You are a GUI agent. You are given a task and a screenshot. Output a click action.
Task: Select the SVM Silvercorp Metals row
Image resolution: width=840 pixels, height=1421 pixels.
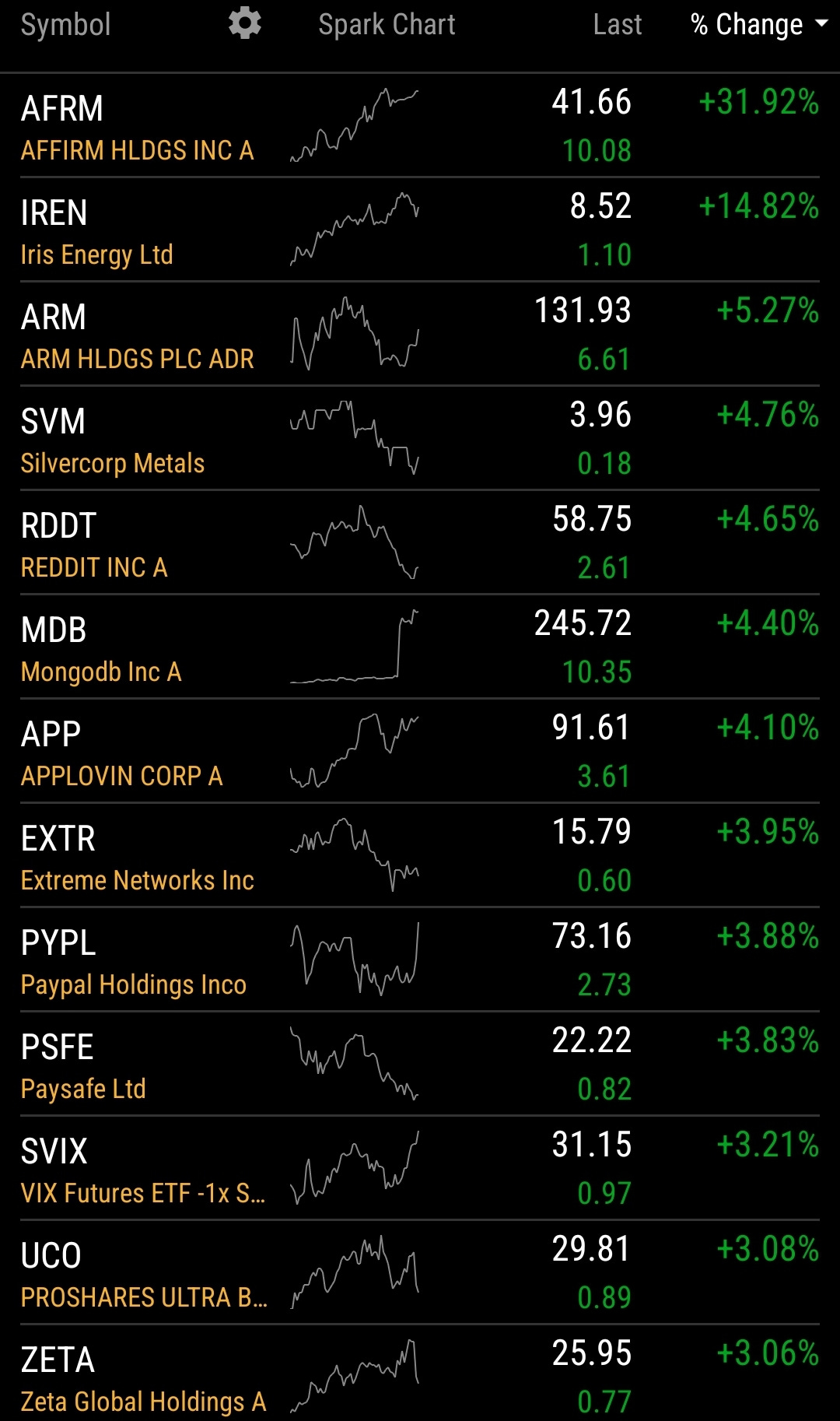pyautogui.click(x=420, y=438)
